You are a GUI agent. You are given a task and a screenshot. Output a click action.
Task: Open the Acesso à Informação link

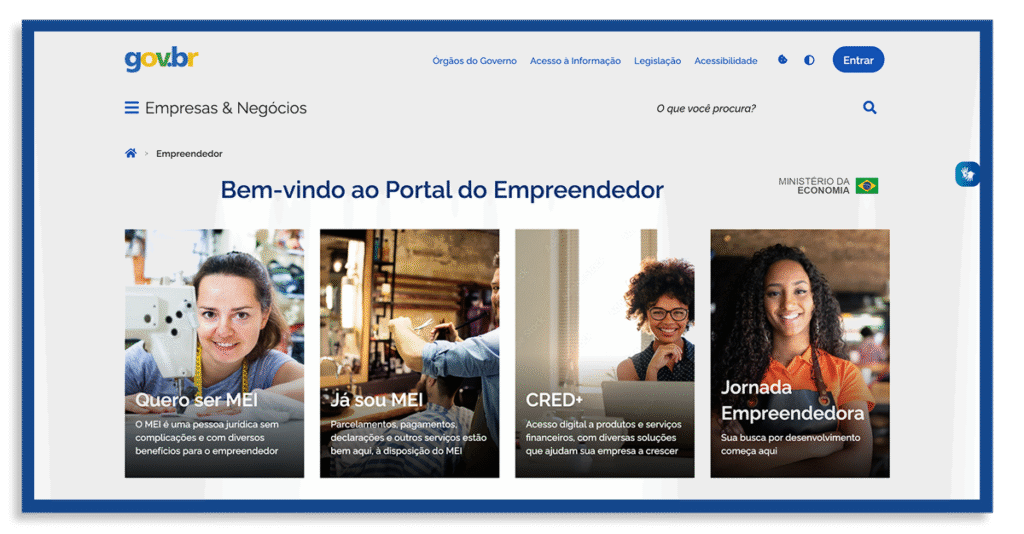pos(575,61)
